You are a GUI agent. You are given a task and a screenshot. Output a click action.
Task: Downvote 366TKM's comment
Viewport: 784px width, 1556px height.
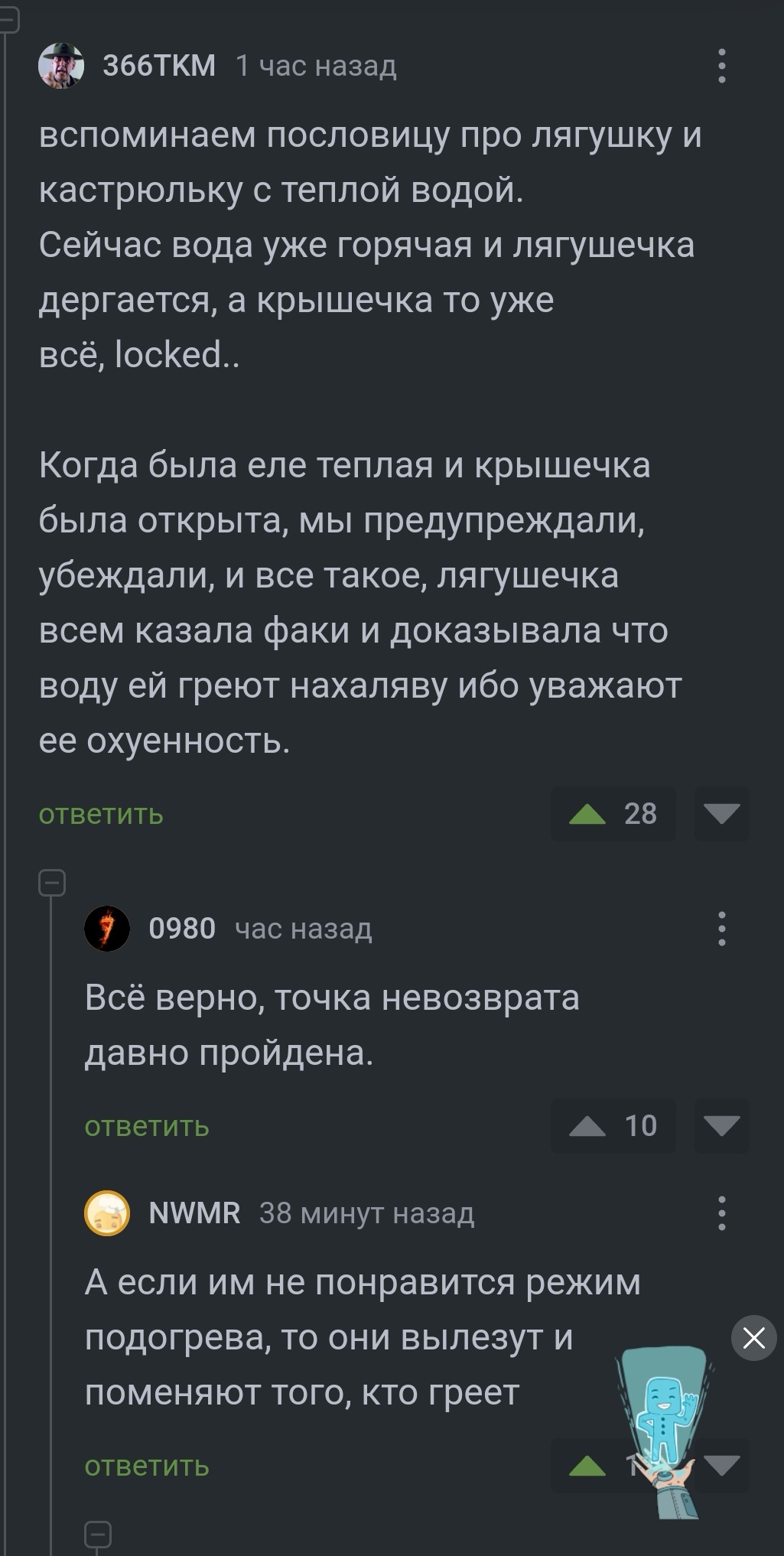(x=721, y=814)
